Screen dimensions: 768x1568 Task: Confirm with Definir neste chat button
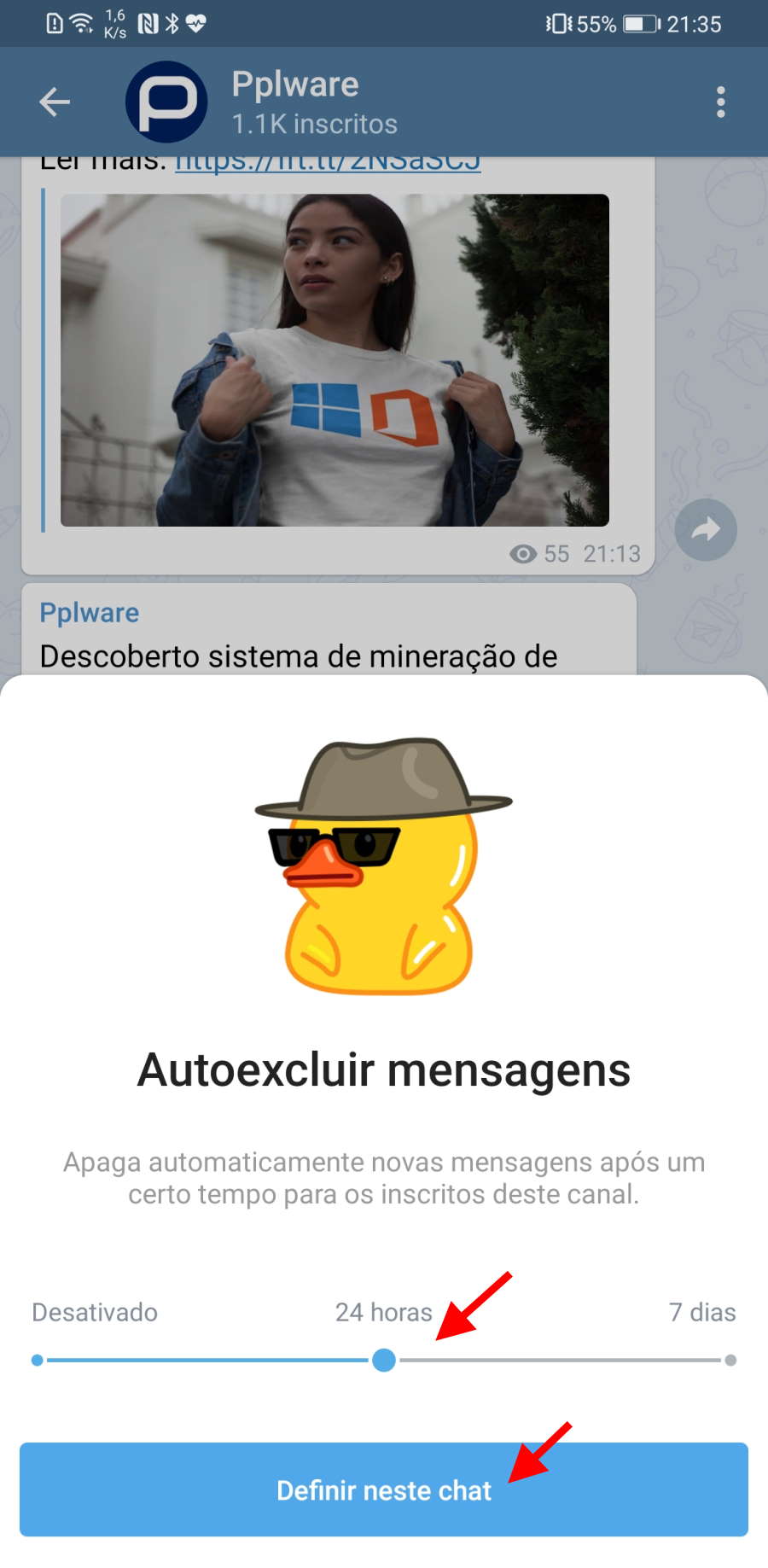point(384,1489)
